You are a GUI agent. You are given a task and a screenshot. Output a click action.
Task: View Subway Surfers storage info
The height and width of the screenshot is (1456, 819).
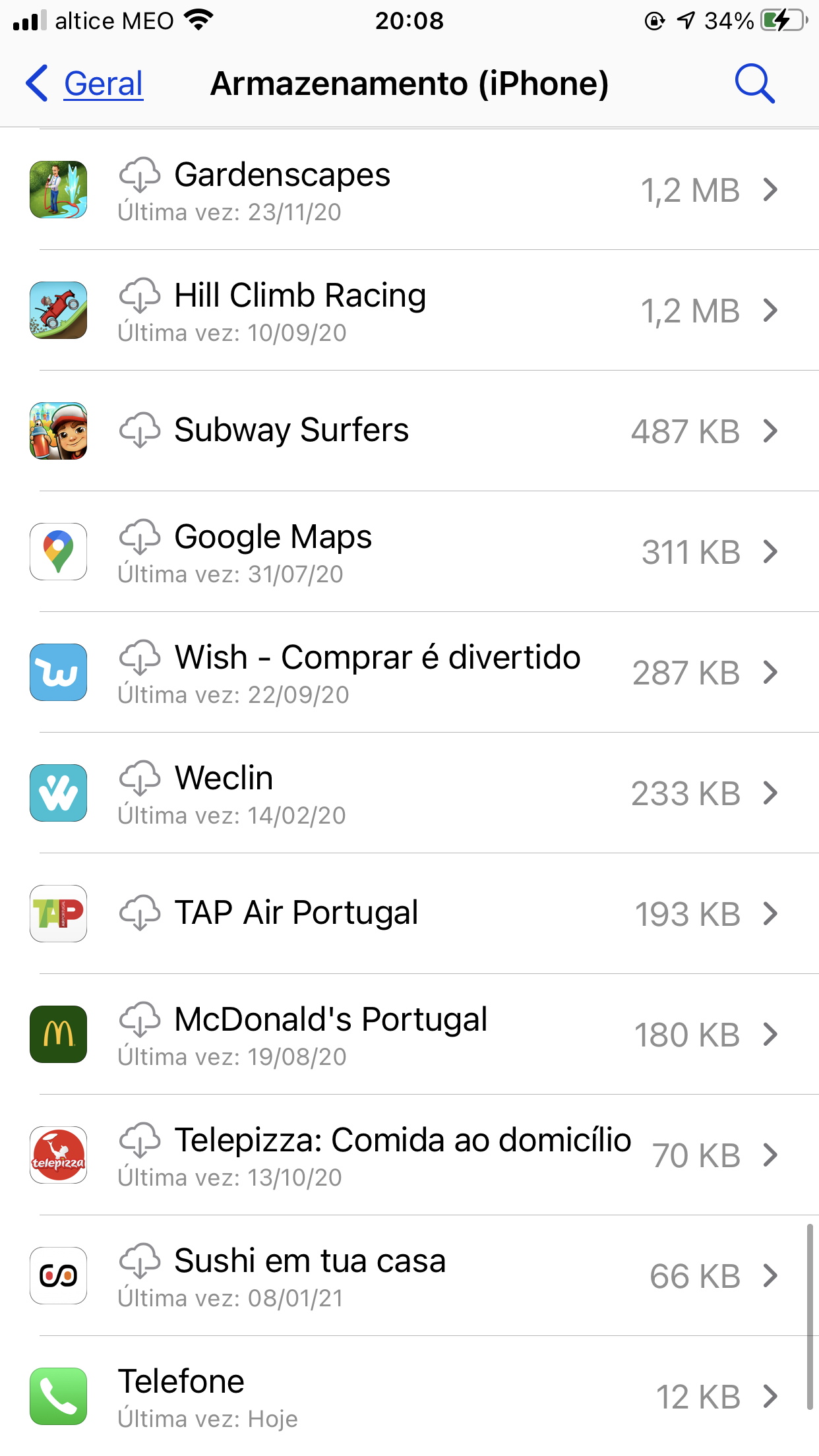(x=409, y=431)
